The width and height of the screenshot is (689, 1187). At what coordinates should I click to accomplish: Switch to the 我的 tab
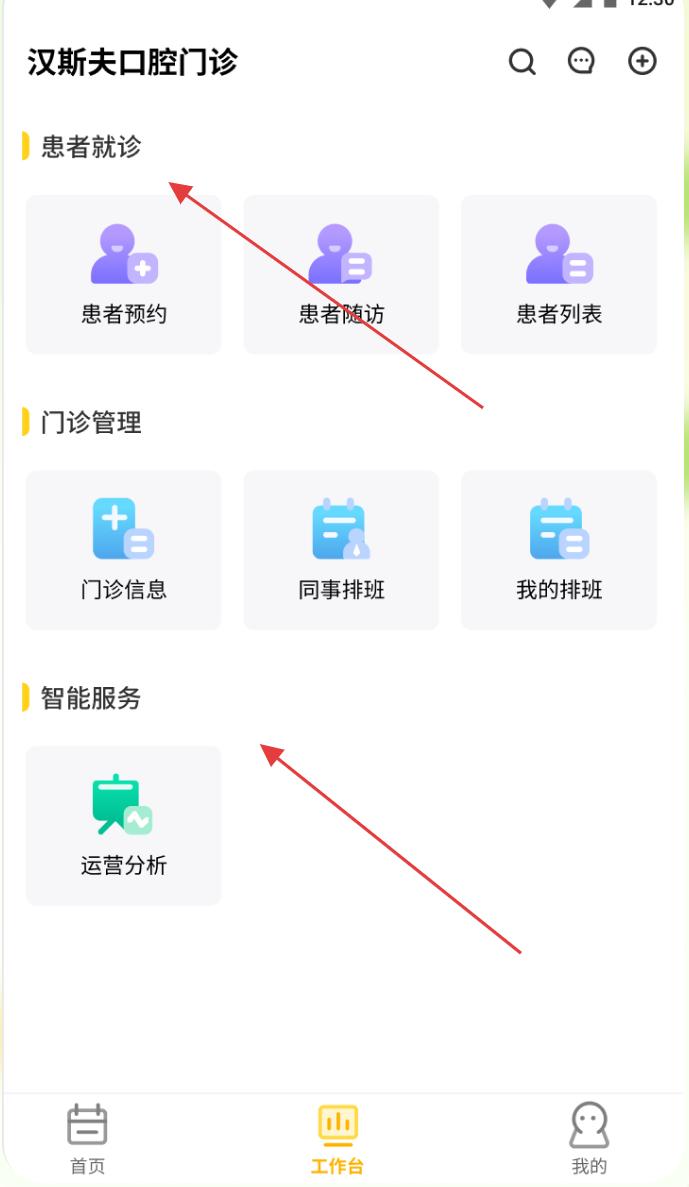coord(589,1139)
